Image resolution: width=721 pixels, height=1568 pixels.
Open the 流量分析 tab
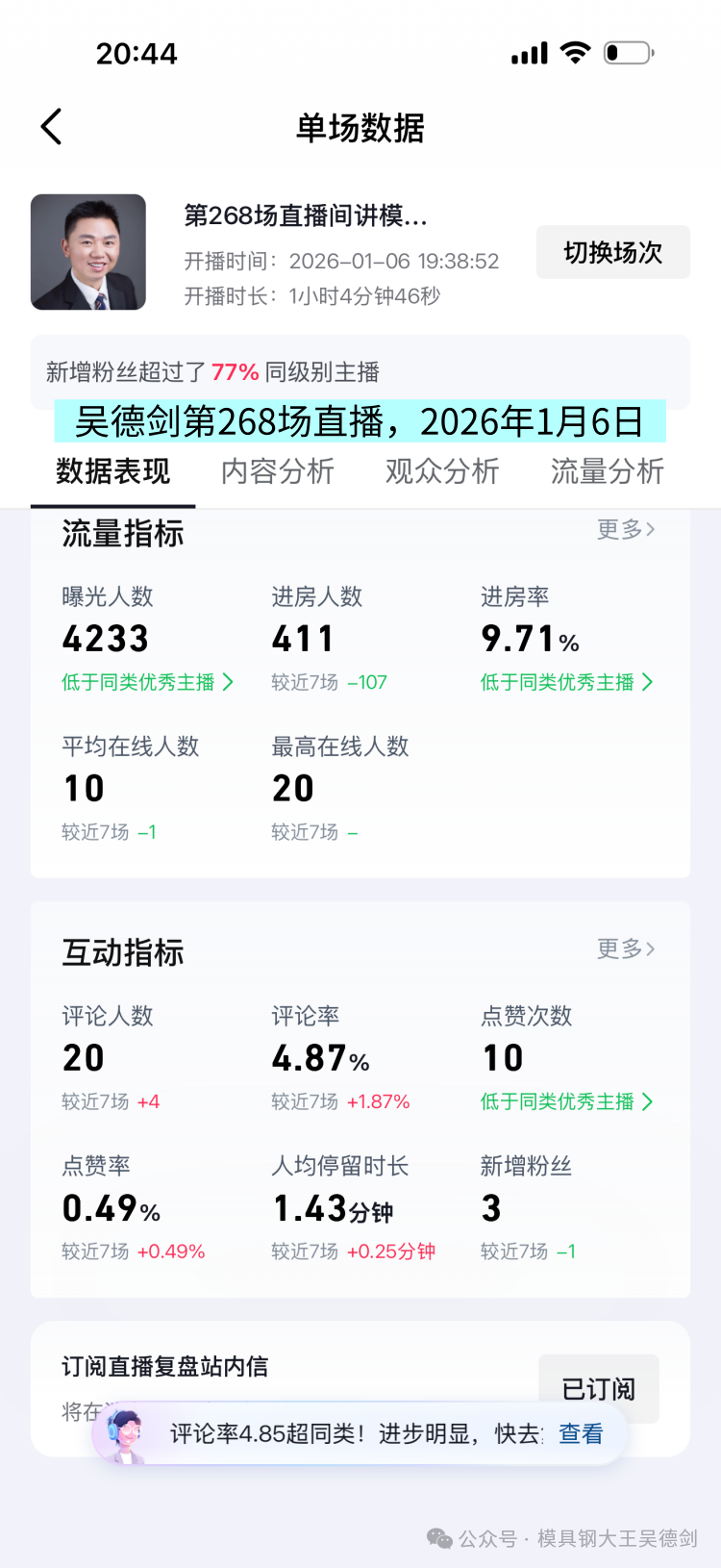point(607,471)
